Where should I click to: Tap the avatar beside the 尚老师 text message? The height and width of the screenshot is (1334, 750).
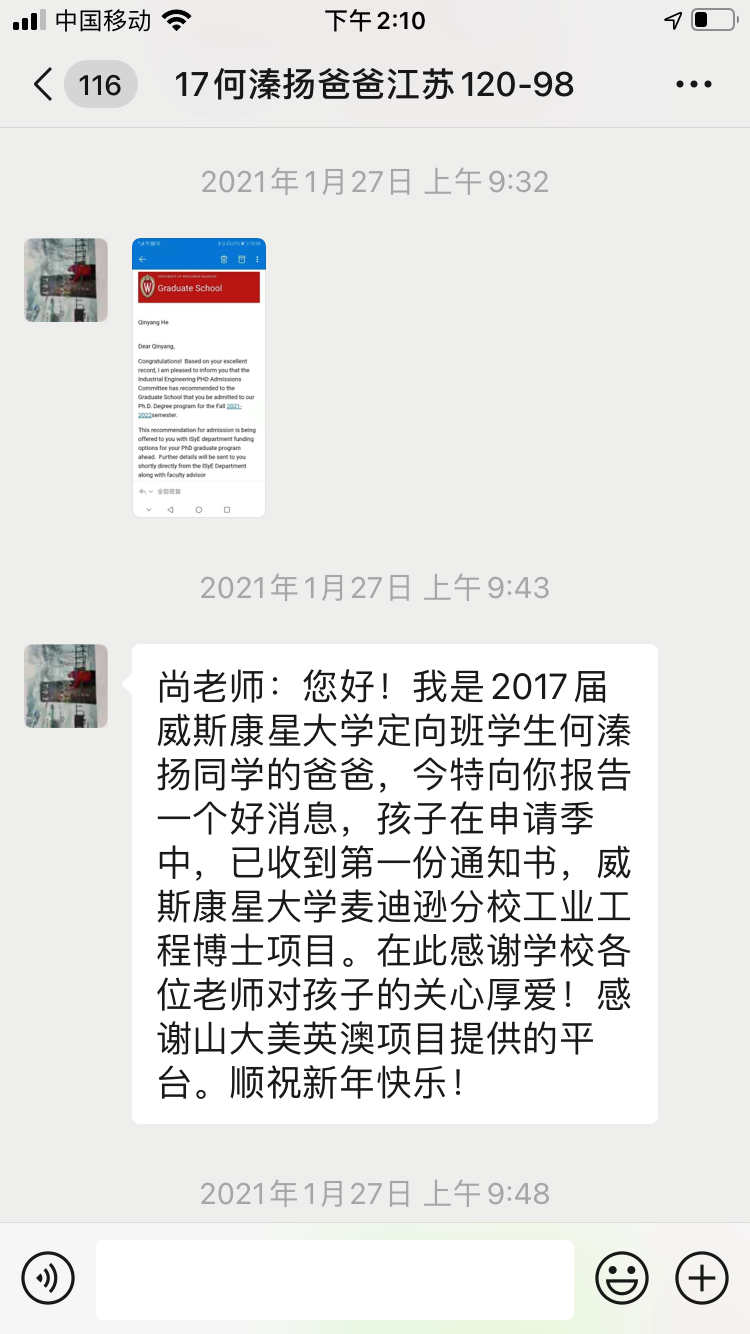point(66,686)
